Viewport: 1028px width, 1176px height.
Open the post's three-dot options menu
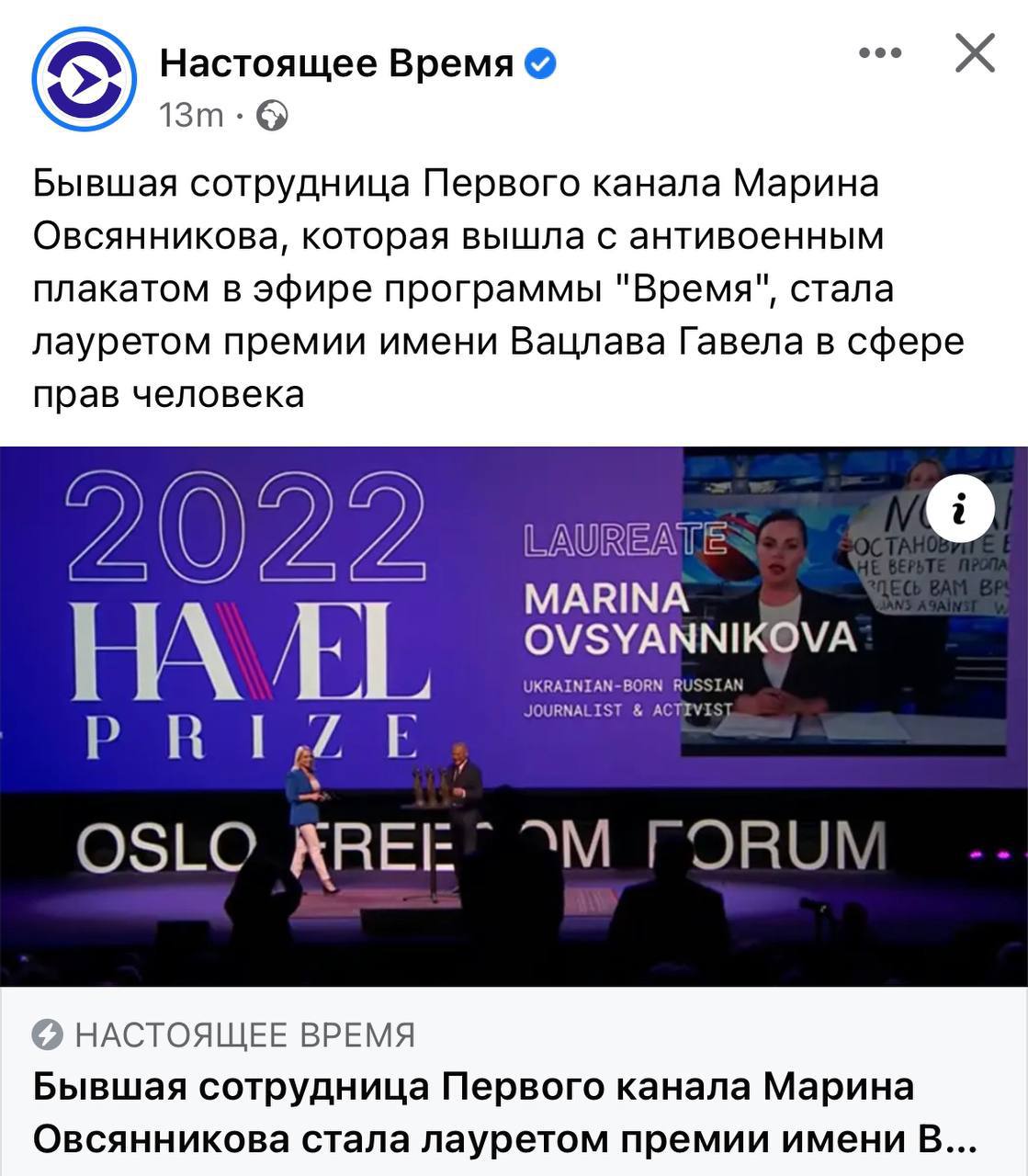pyautogui.click(x=879, y=54)
